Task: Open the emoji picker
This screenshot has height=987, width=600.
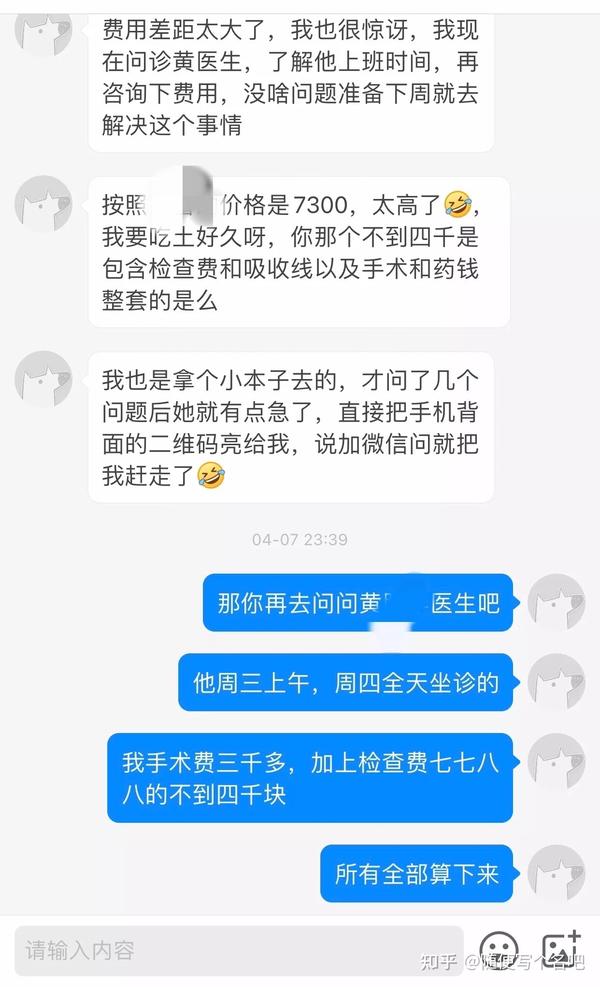Action: pyautogui.click(x=498, y=949)
